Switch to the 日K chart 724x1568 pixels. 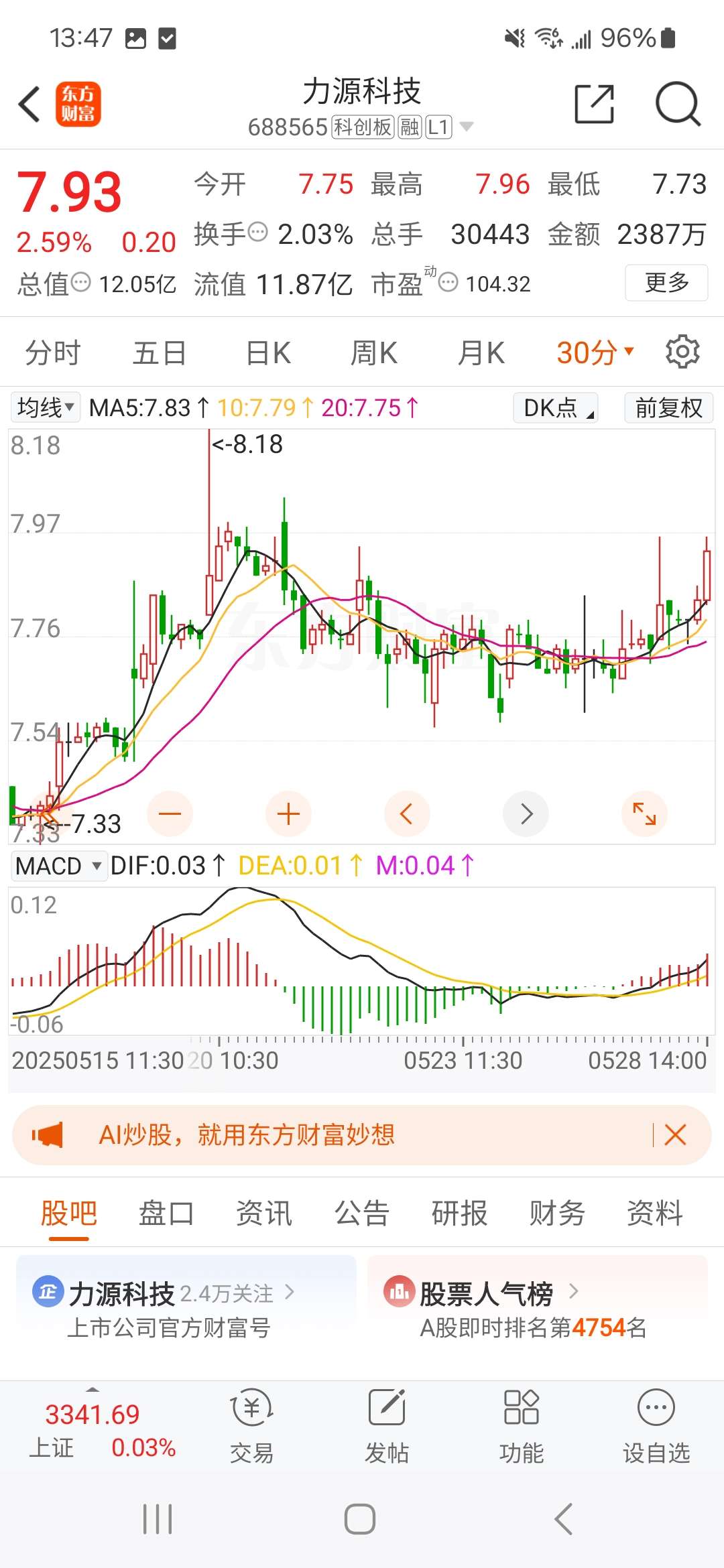(x=268, y=352)
